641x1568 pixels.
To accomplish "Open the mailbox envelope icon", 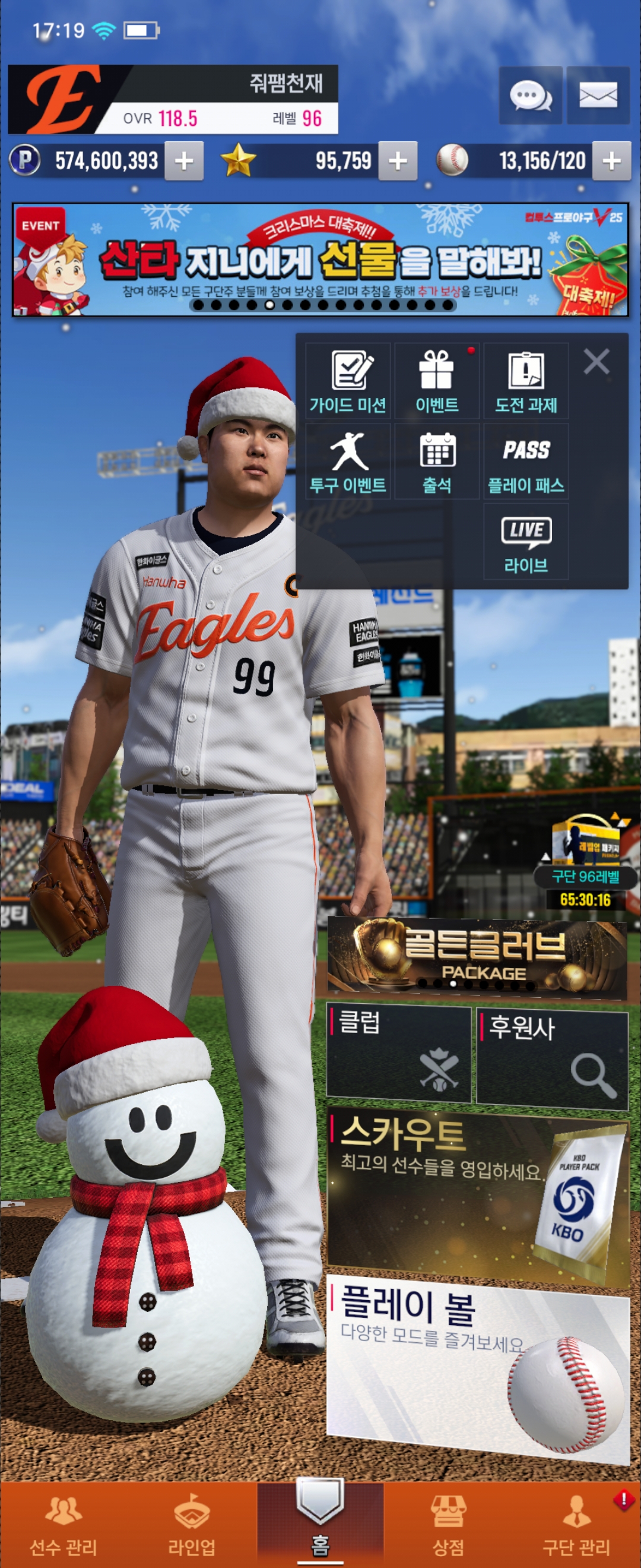I will coord(598,96).
